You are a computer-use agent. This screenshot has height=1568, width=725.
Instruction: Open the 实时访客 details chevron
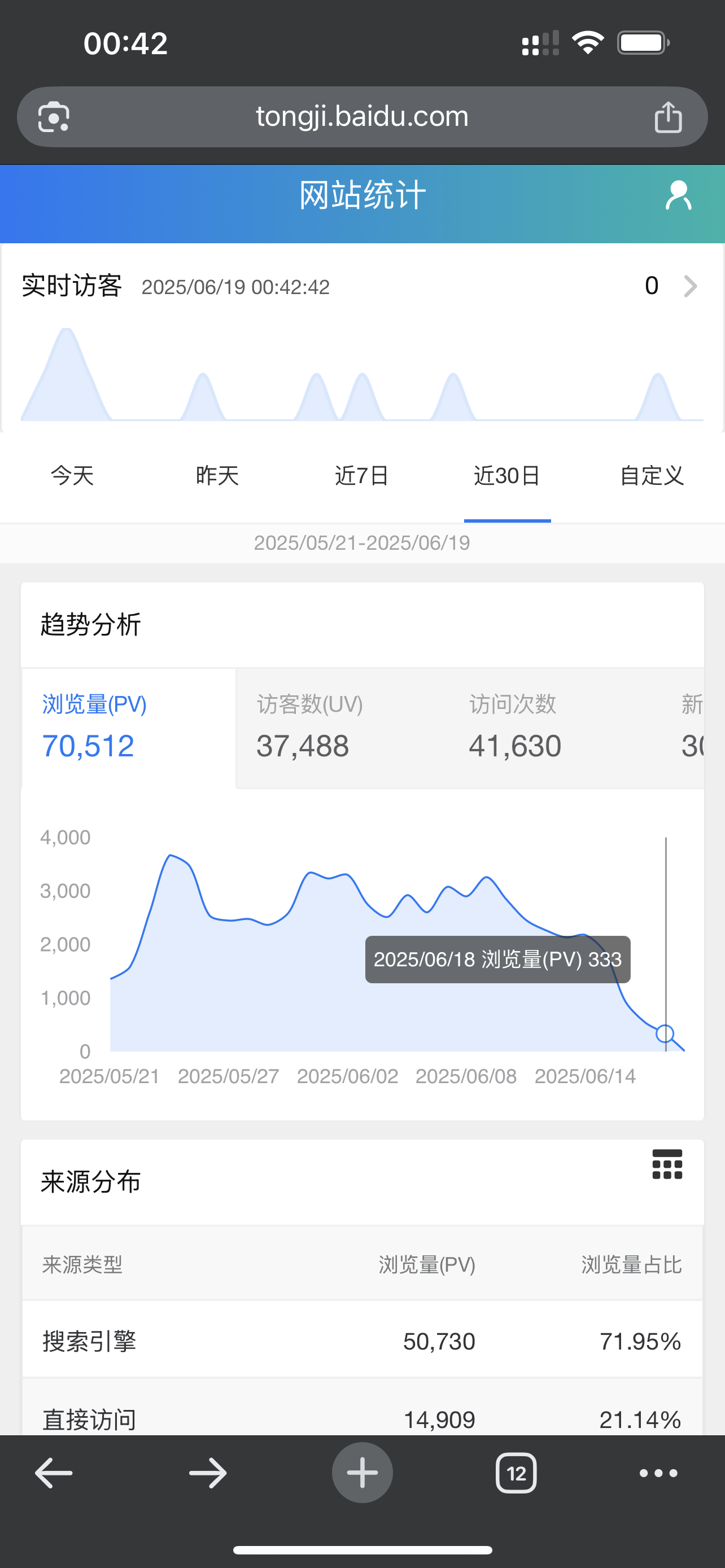click(x=689, y=286)
